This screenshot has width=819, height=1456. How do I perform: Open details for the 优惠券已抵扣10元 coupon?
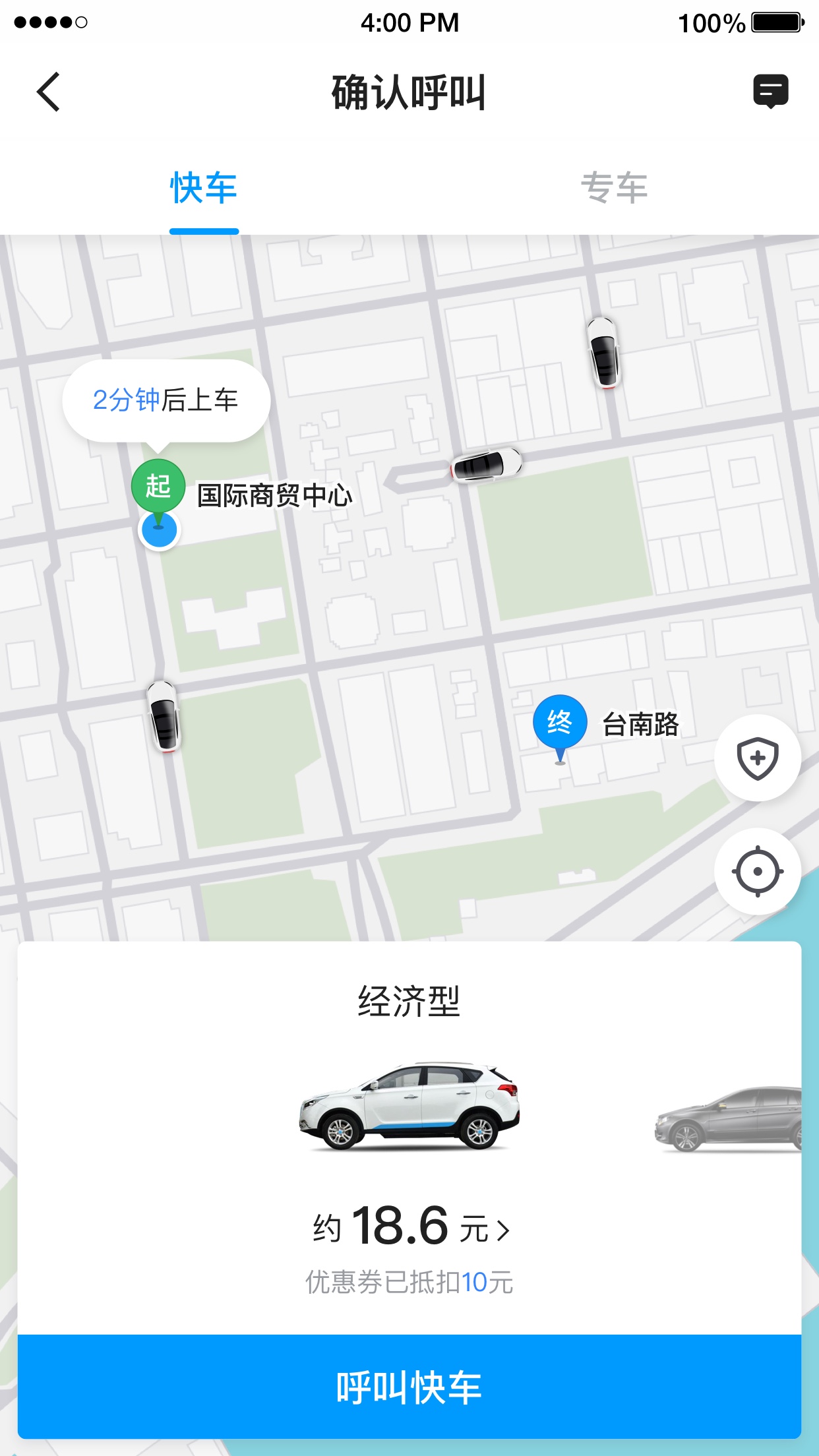tap(409, 1282)
